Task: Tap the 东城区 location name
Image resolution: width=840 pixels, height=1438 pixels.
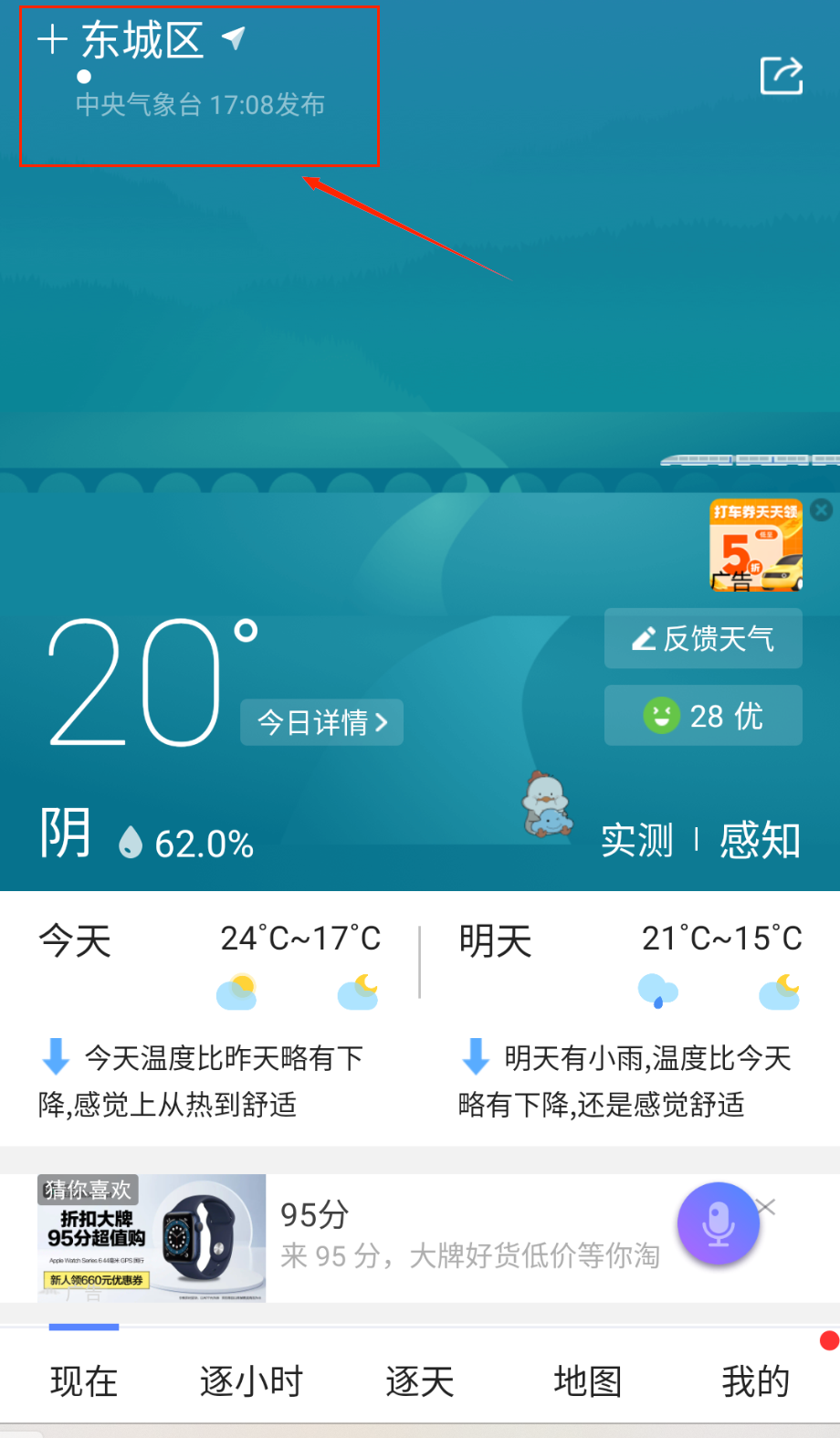Action: 142,40
